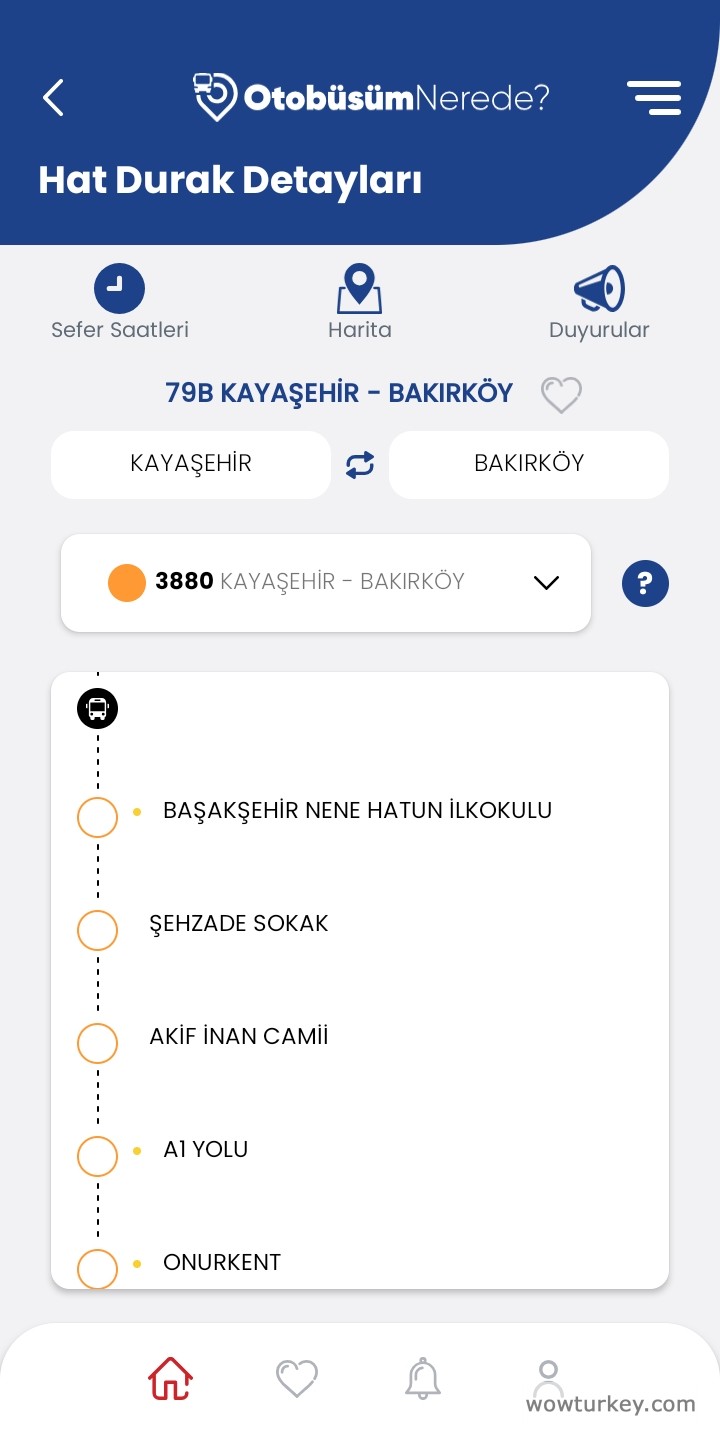
Task: Open the BAŞAKŞEHİR NENE HATUN İLKOKULU stop
Action: pos(357,810)
